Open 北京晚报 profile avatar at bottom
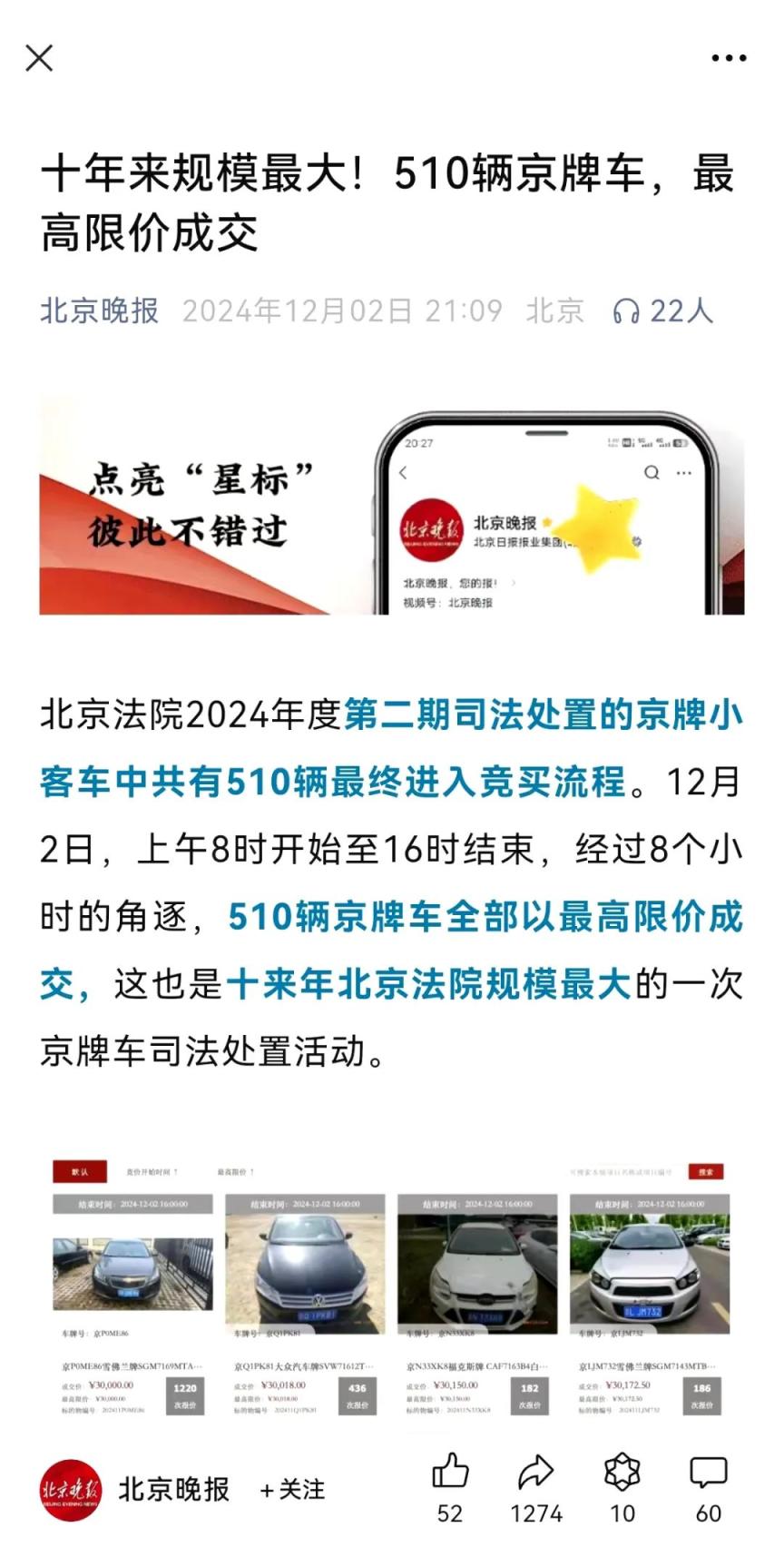The width and height of the screenshot is (784, 1547). coord(71,1490)
